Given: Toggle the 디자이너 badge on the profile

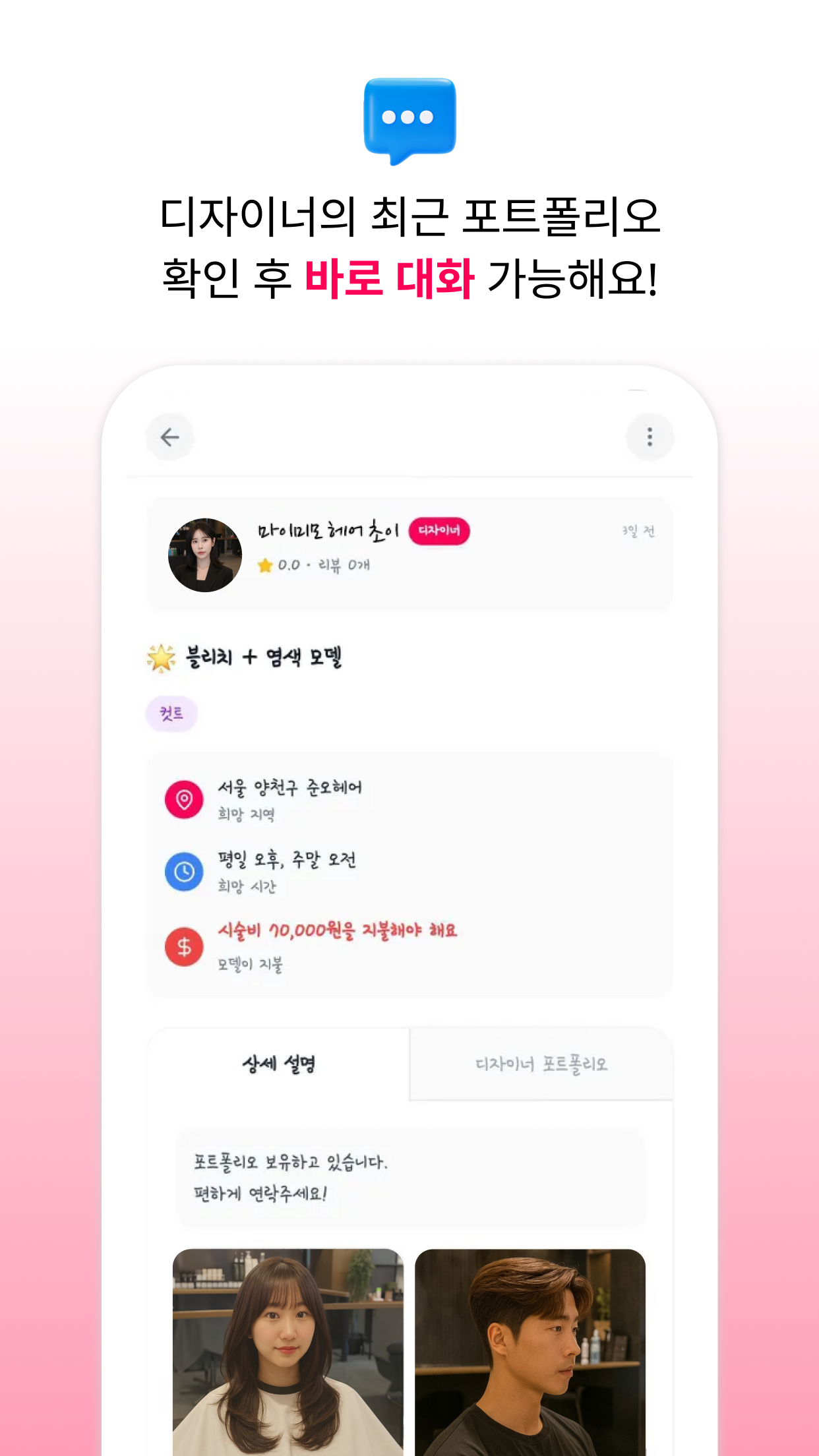Looking at the screenshot, I should click(439, 530).
